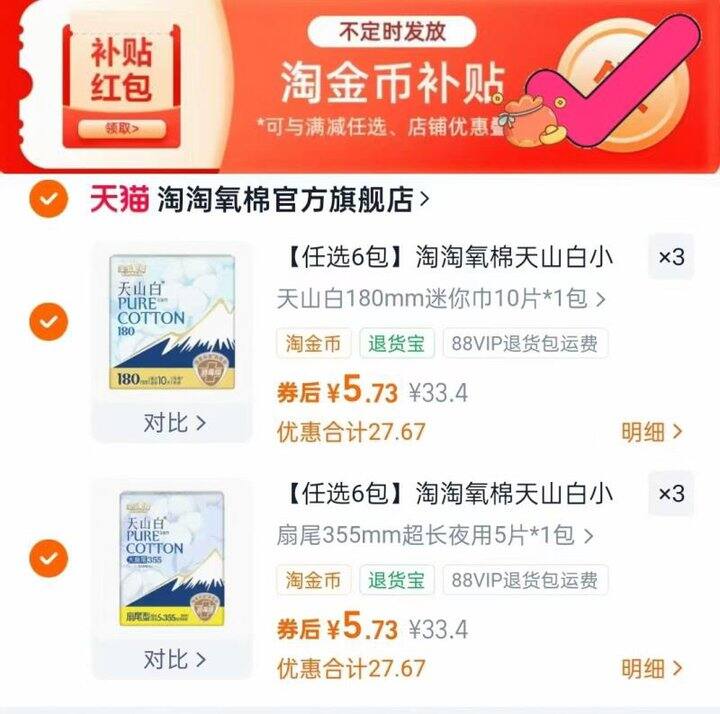Tap 对比 under the 扇尾355 product
The width and height of the screenshot is (720, 714).
coord(173,659)
